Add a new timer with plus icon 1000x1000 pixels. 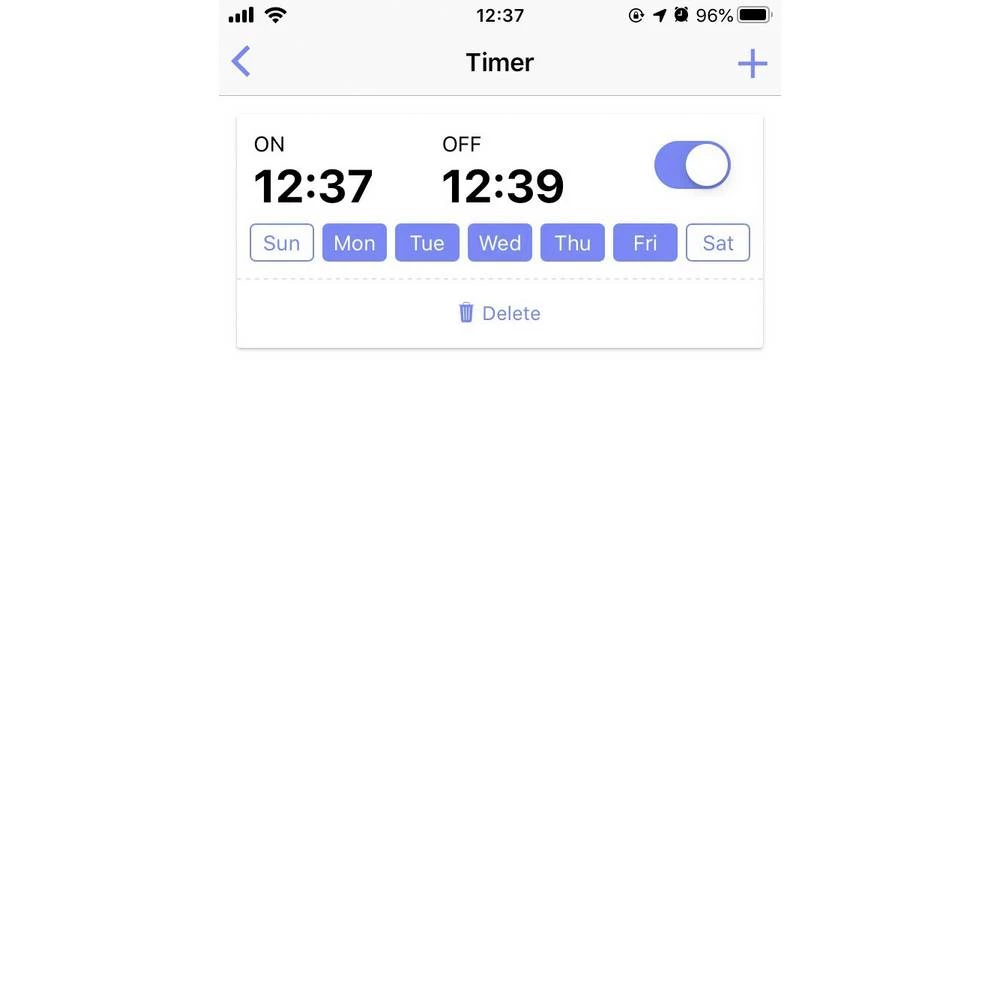tap(752, 64)
